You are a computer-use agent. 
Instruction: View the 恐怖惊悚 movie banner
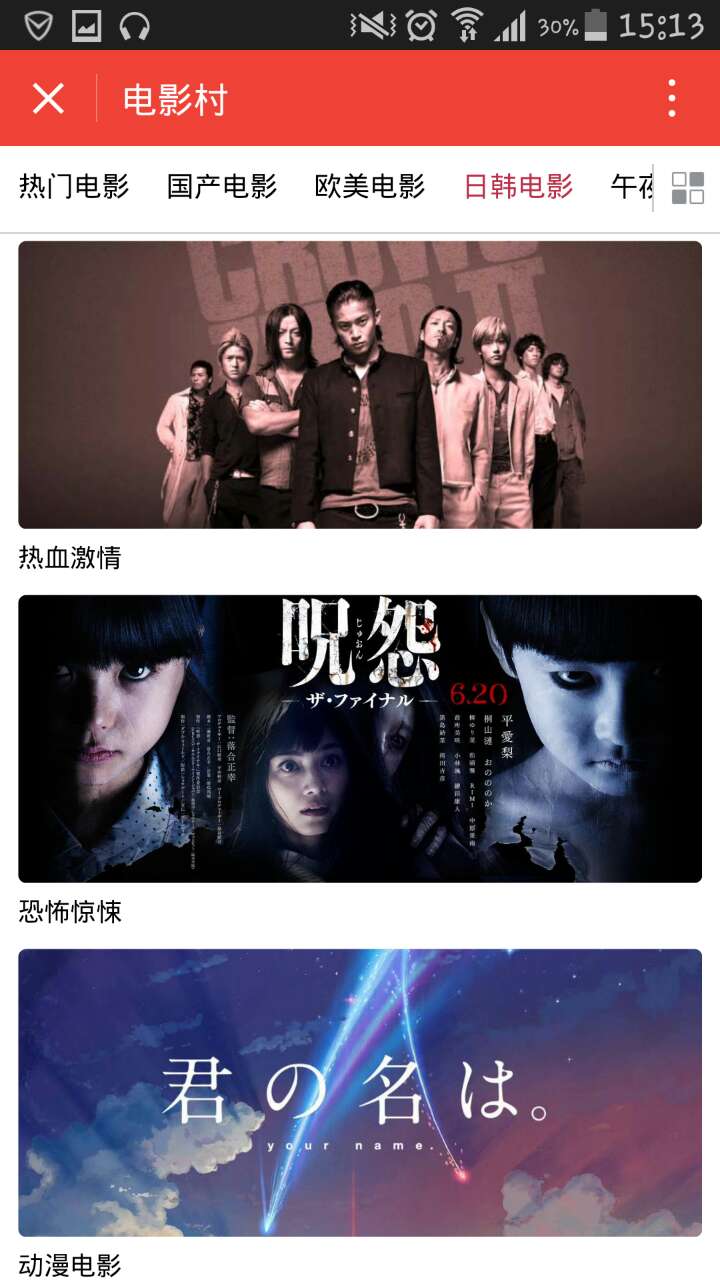point(360,739)
